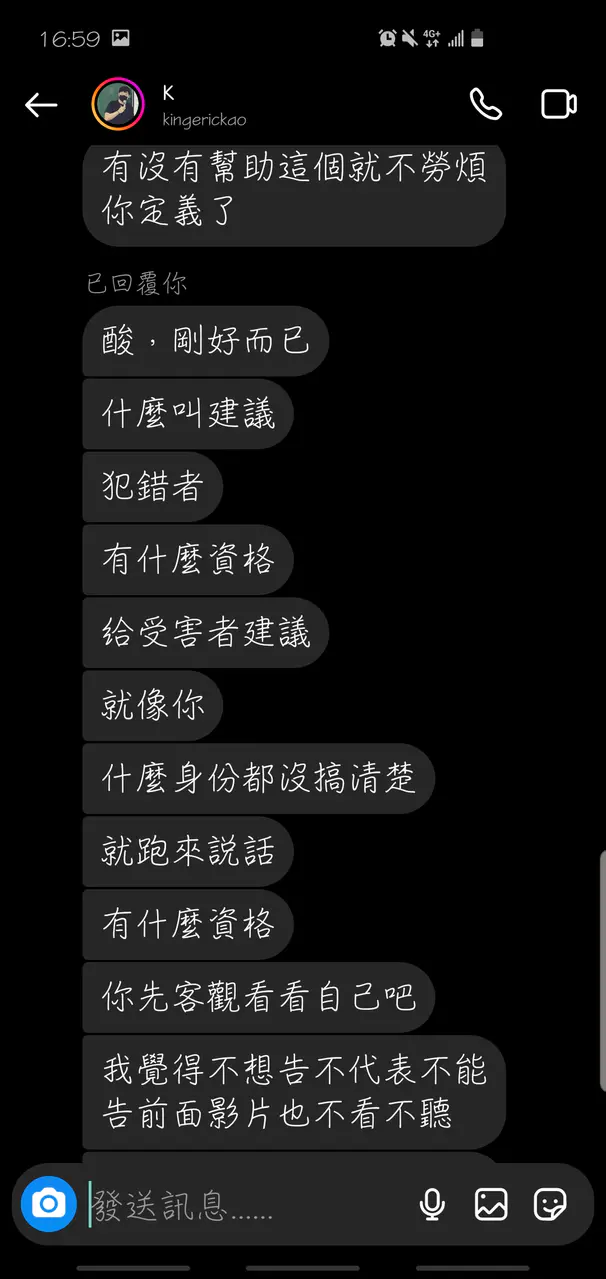Go back to the inbox list
The height and width of the screenshot is (1279, 606).
pyautogui.click(x=41, y=105)
